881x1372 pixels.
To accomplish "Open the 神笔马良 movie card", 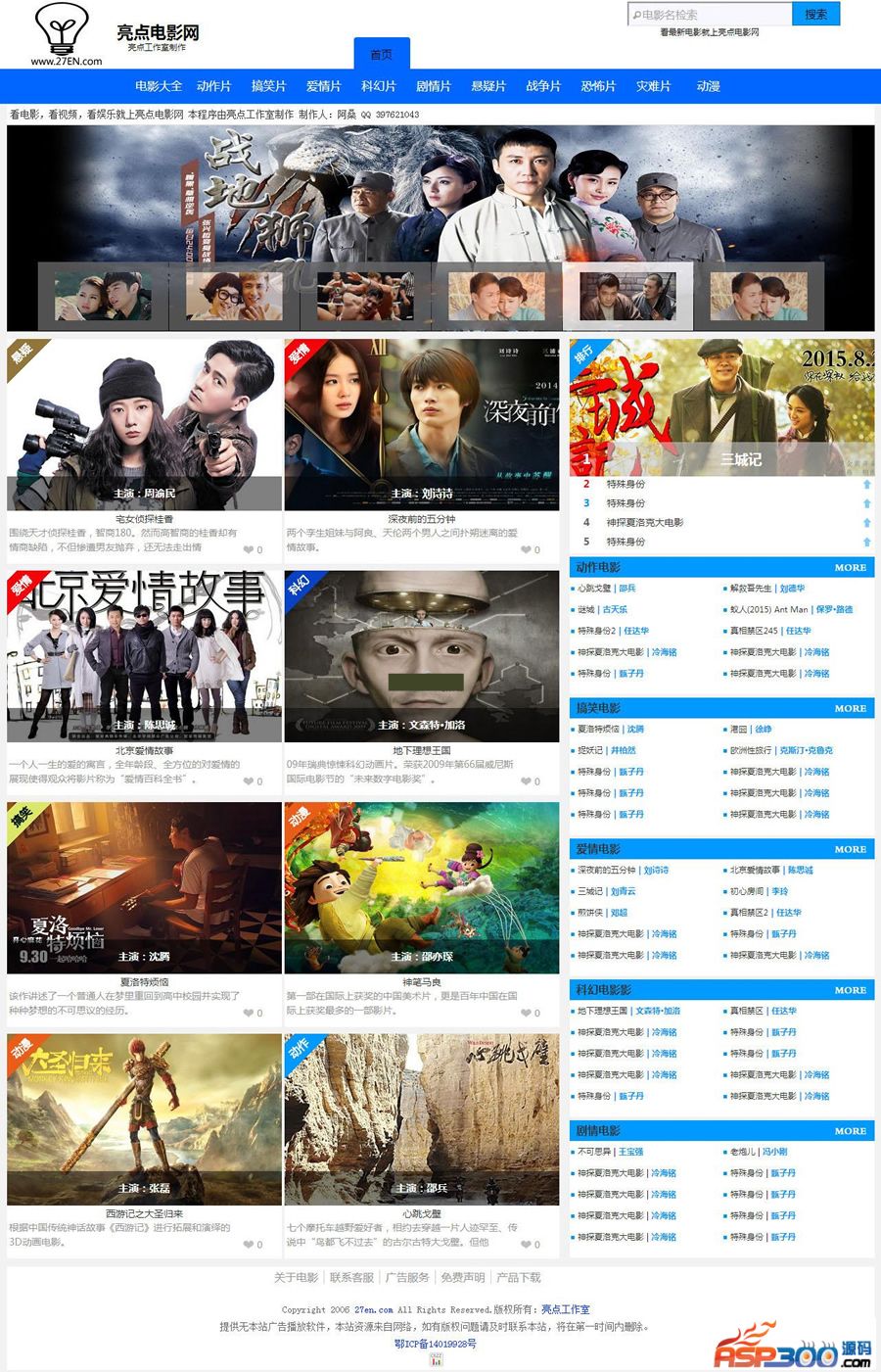I will [x=421, y=887].
